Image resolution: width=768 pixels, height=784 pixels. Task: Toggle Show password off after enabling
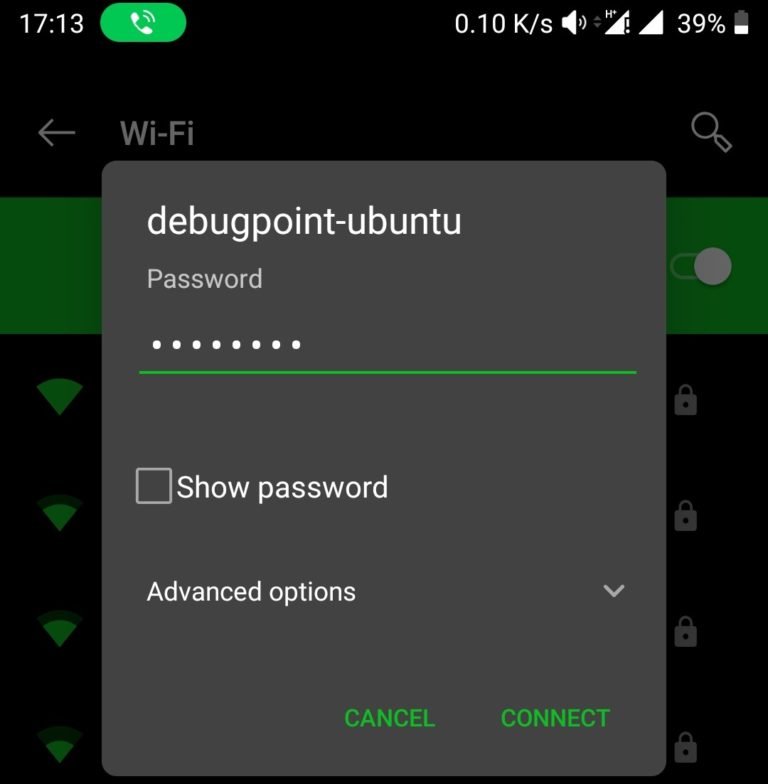click(154, 487)
